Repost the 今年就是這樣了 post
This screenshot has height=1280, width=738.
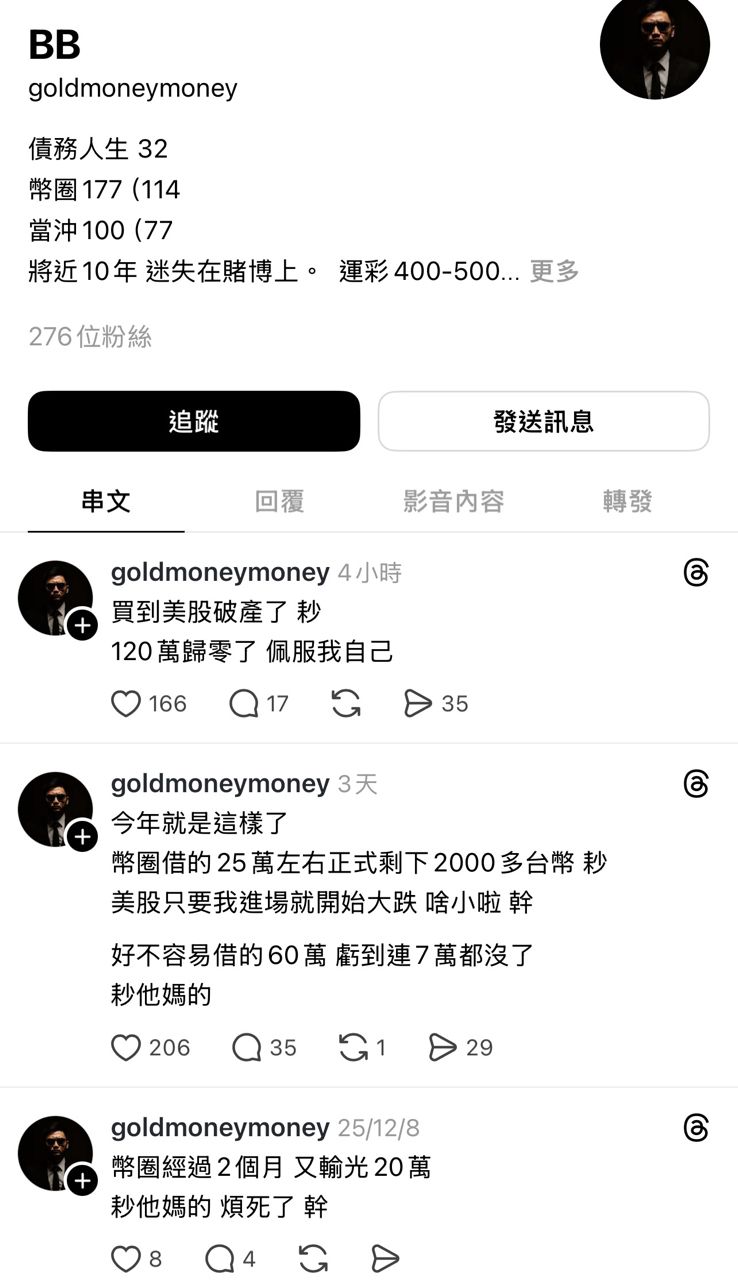pos(353,1047)
